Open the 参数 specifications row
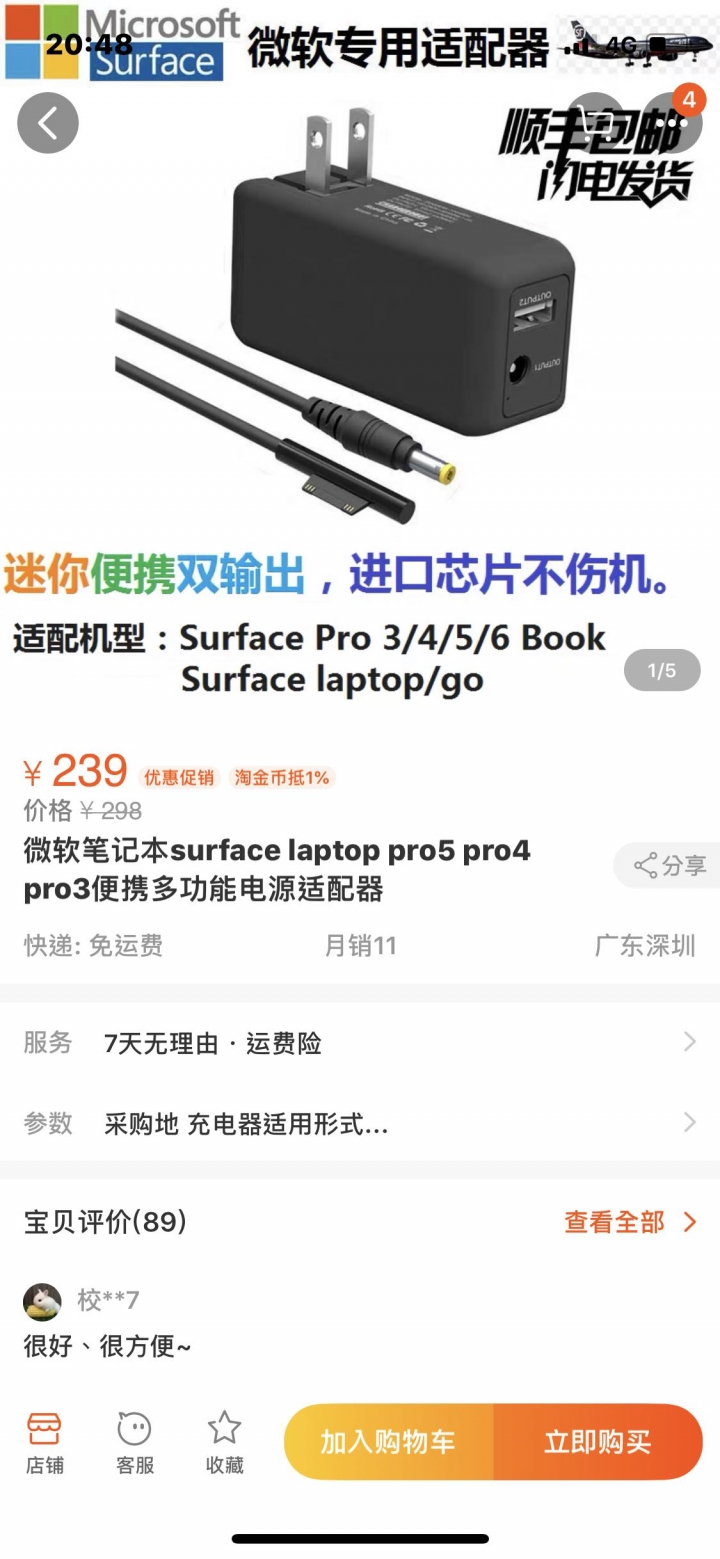The width and height of the screenshot is (720, 1559). point(360,1123)
